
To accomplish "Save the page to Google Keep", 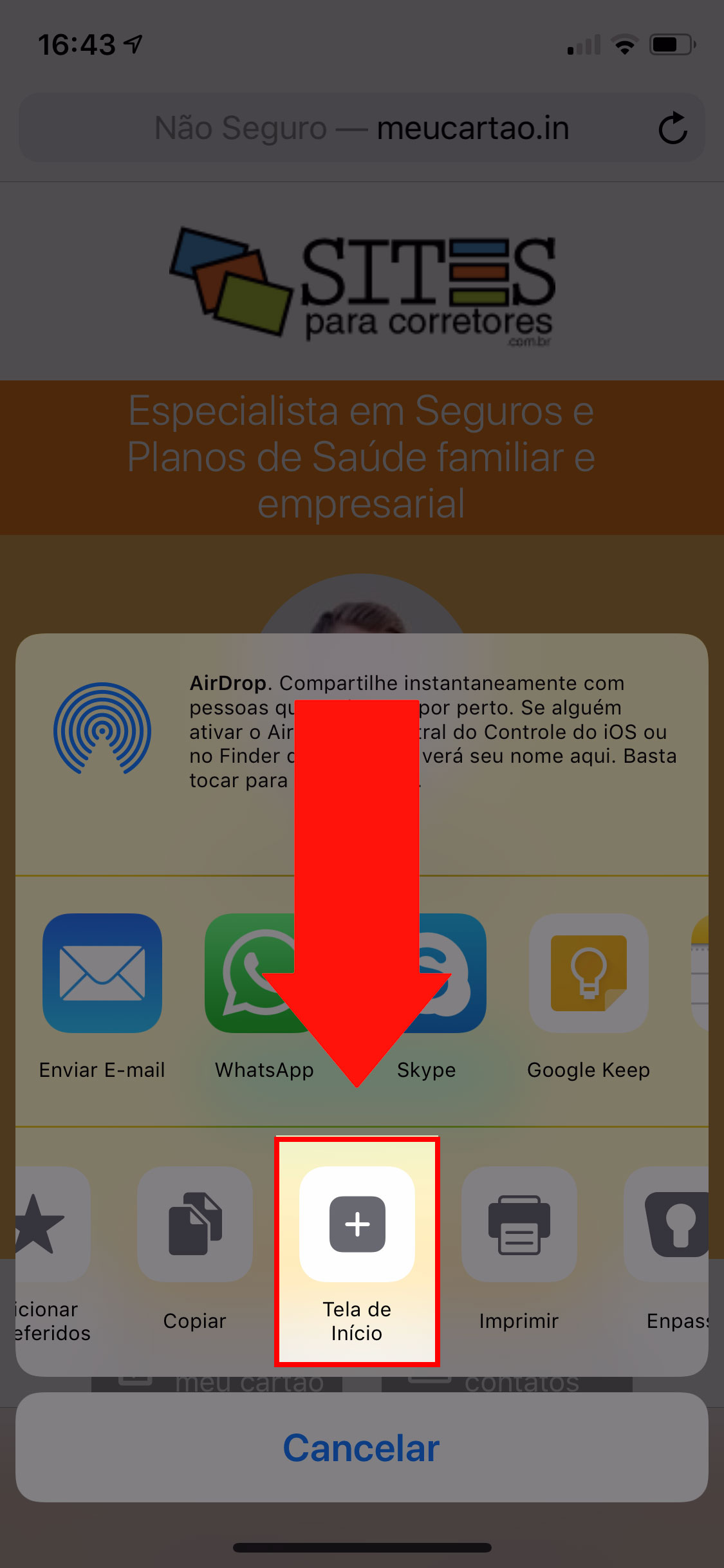I will (x=588, y=973).
